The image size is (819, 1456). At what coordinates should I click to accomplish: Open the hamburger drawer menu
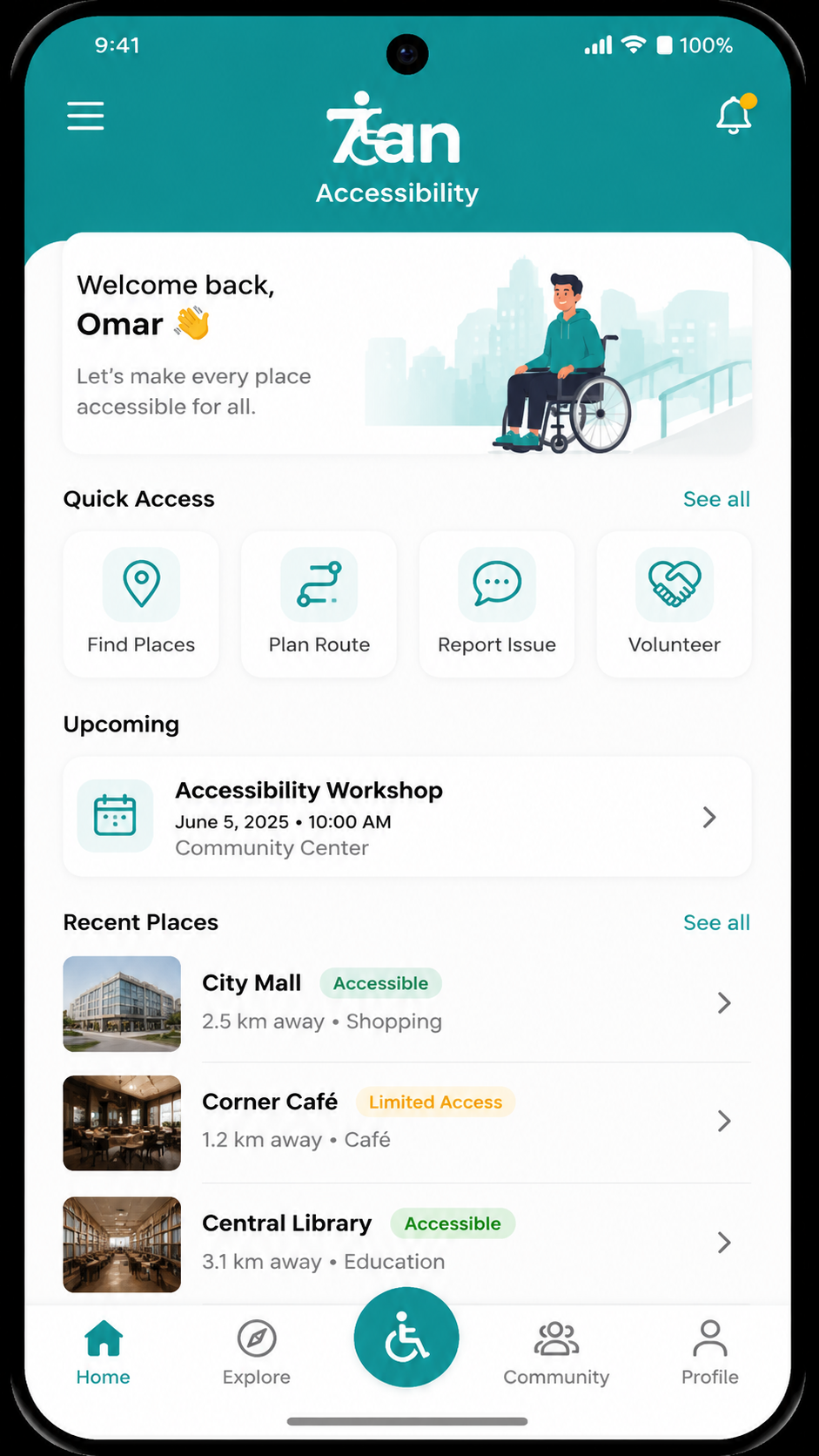[x=85, y=116]
